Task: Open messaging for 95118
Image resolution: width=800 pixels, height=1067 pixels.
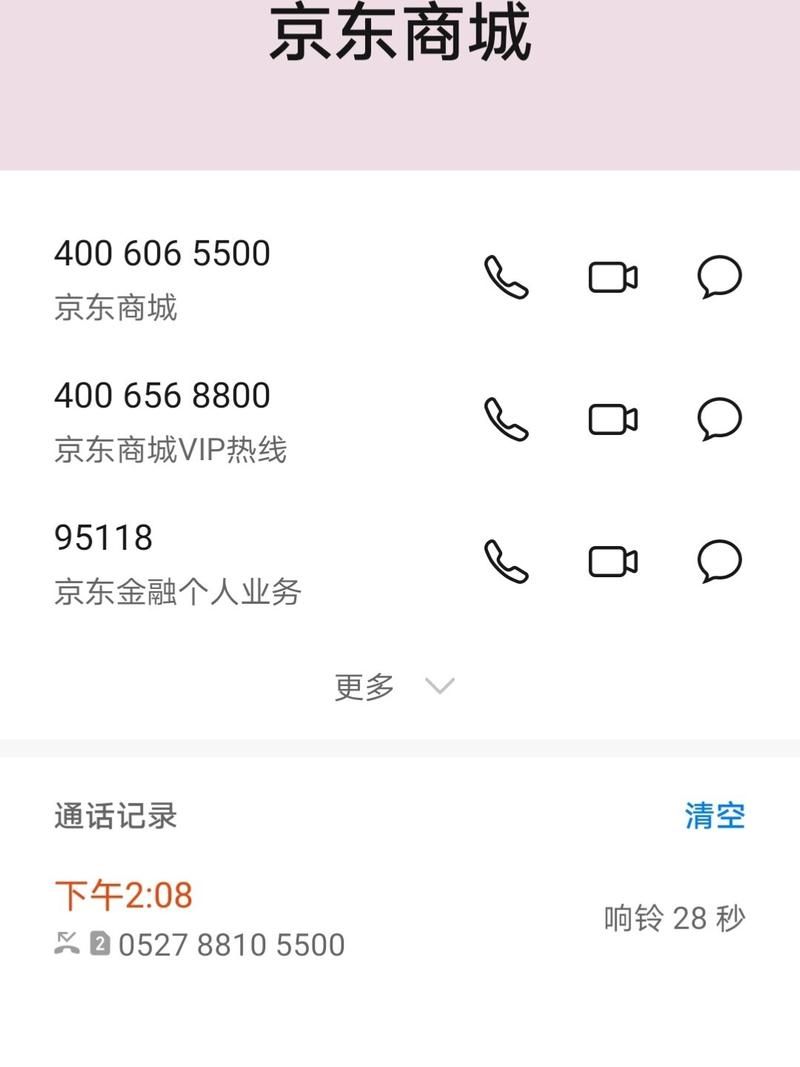Action: click(719, 561)
